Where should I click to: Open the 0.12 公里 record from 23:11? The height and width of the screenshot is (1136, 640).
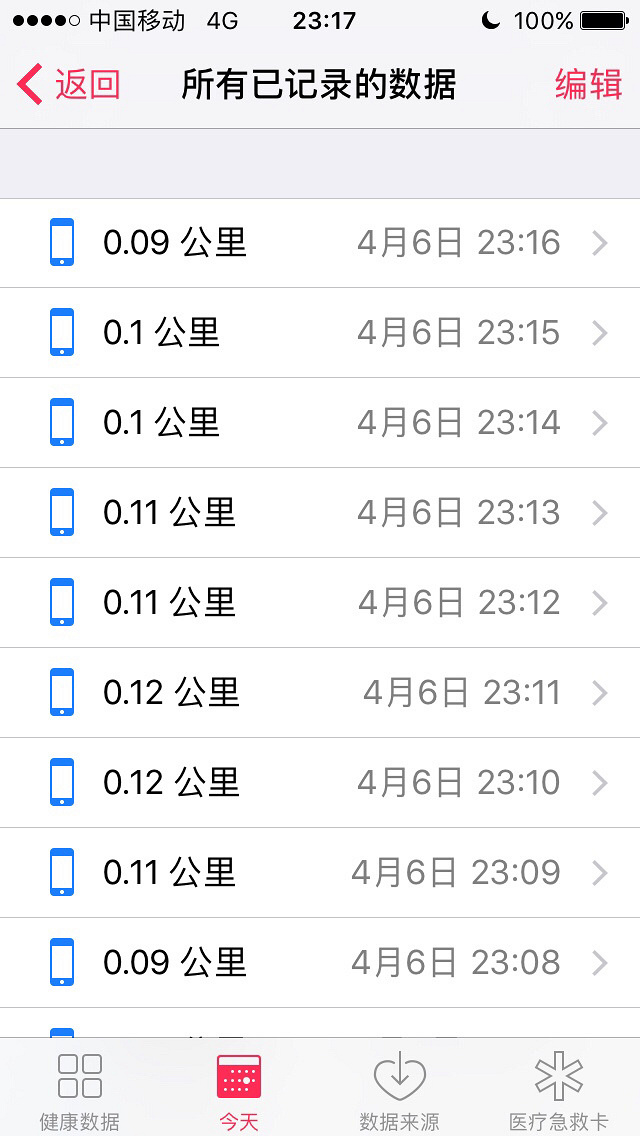tap(320, 693)
